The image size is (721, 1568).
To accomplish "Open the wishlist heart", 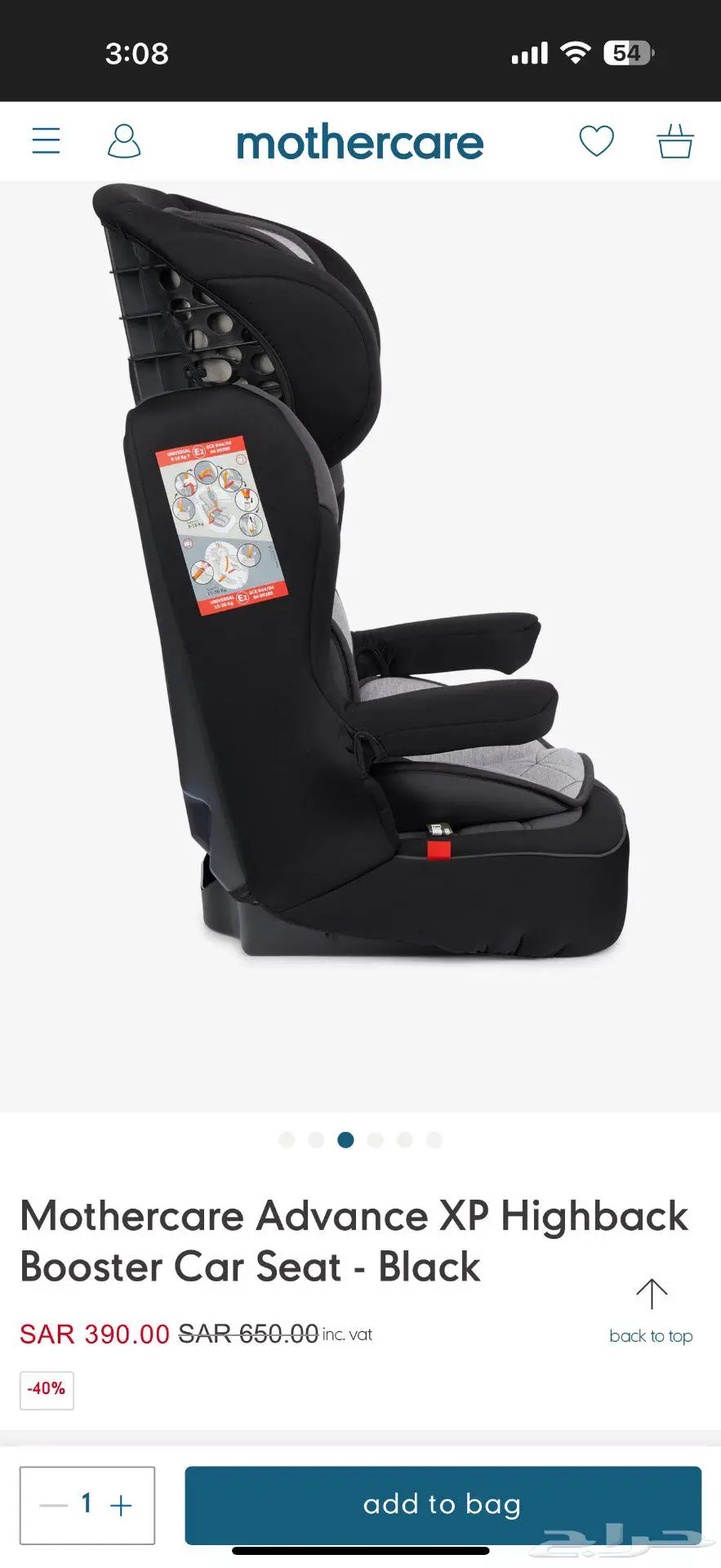I will click(x=596, y=141).
